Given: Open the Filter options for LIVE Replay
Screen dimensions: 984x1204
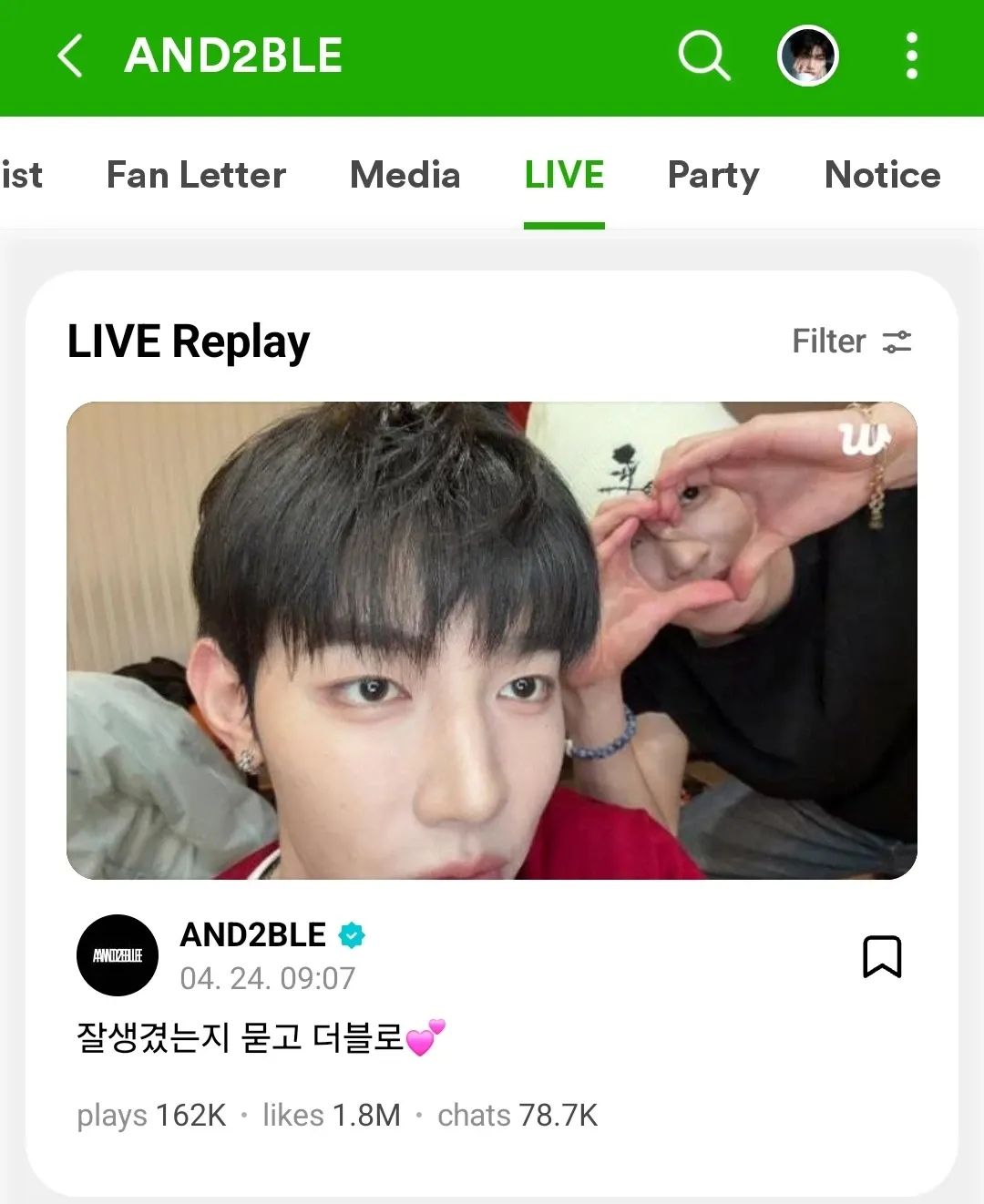Looking at the screenshot, I should point(851,342).
